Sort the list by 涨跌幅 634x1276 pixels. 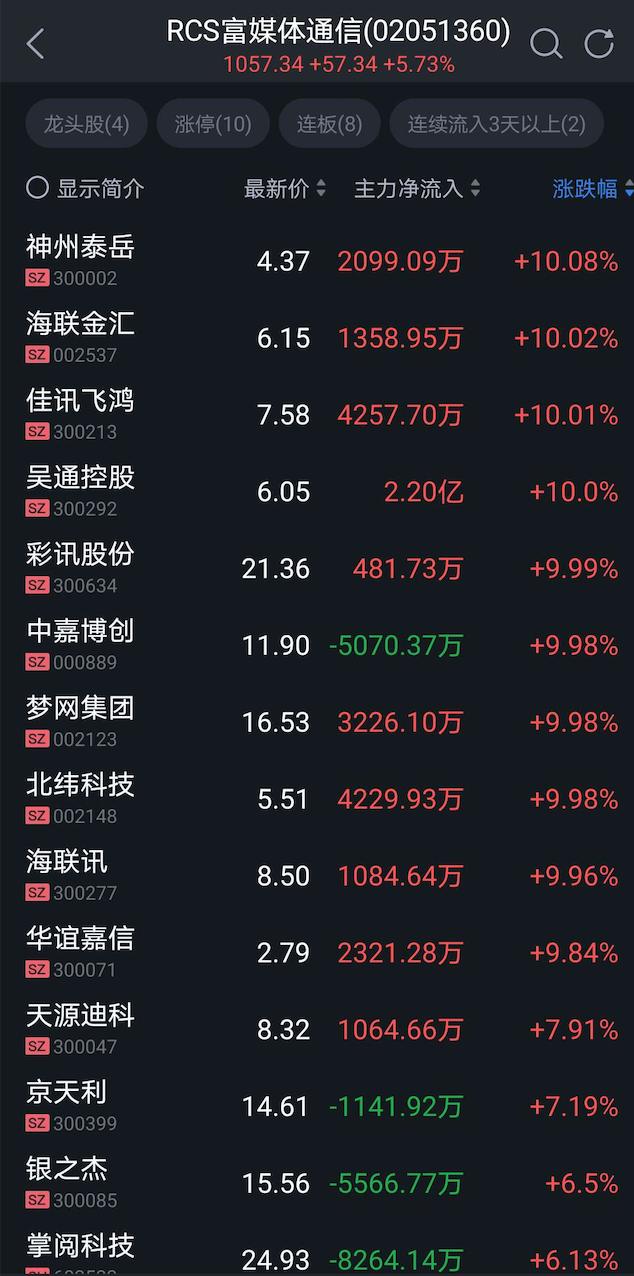(591, 188)
